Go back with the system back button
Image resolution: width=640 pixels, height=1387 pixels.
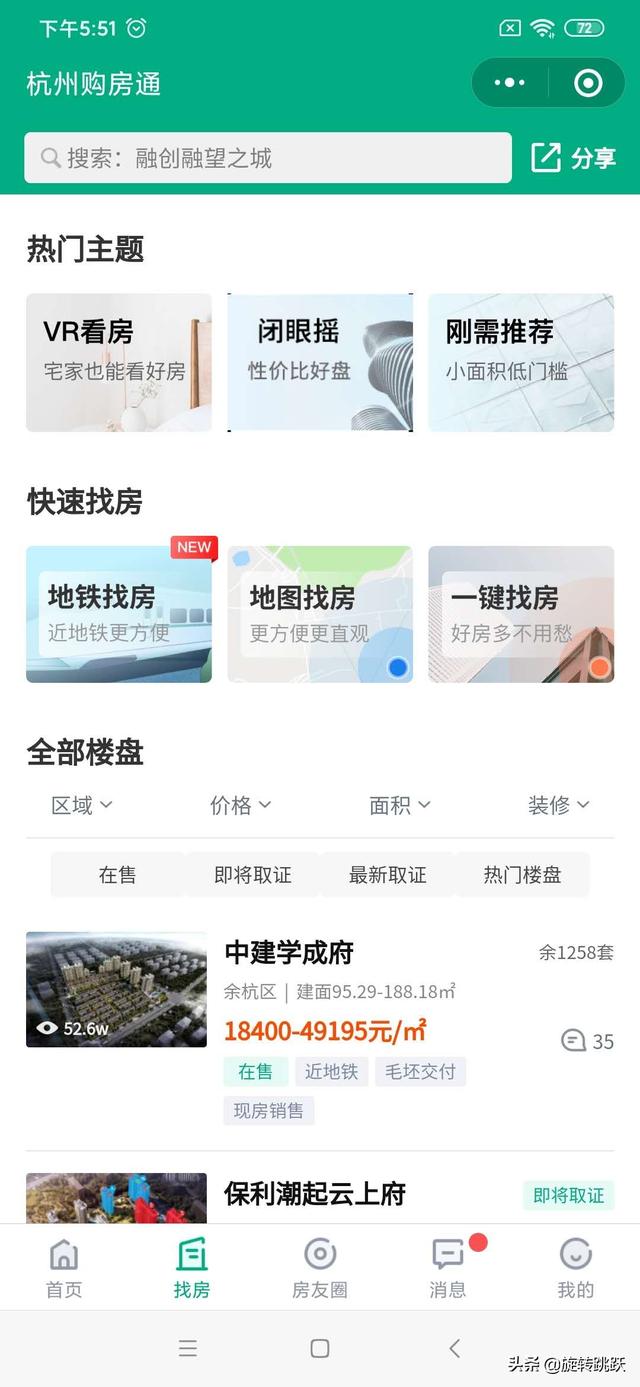pos(454,1348)
